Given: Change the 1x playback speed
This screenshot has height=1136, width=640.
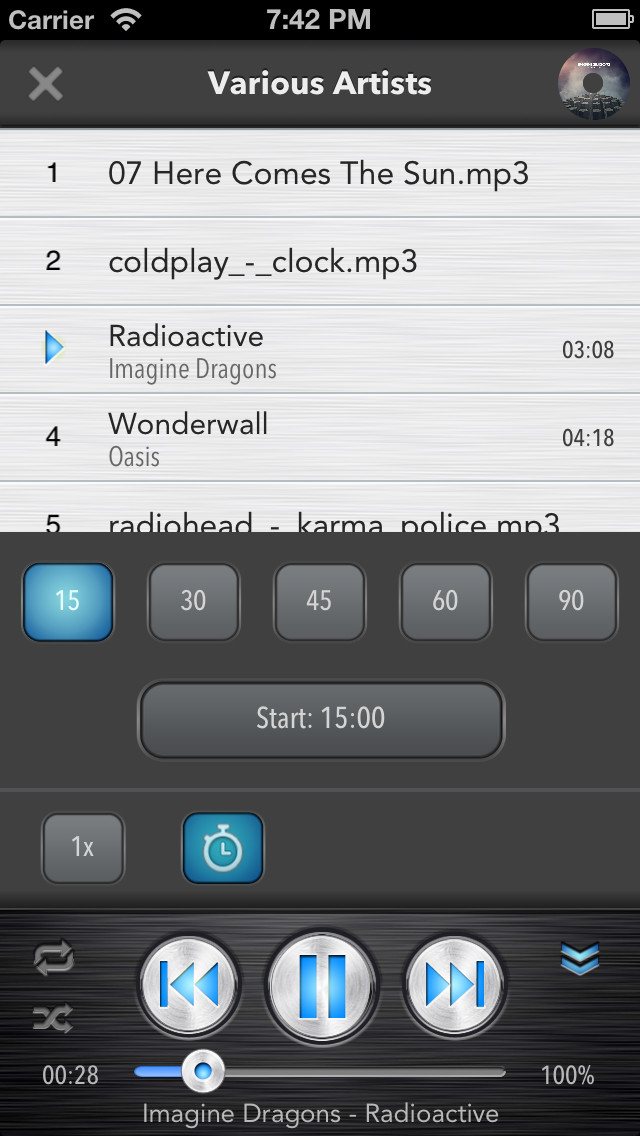Looking at the screenshot, I should (83, 848).
